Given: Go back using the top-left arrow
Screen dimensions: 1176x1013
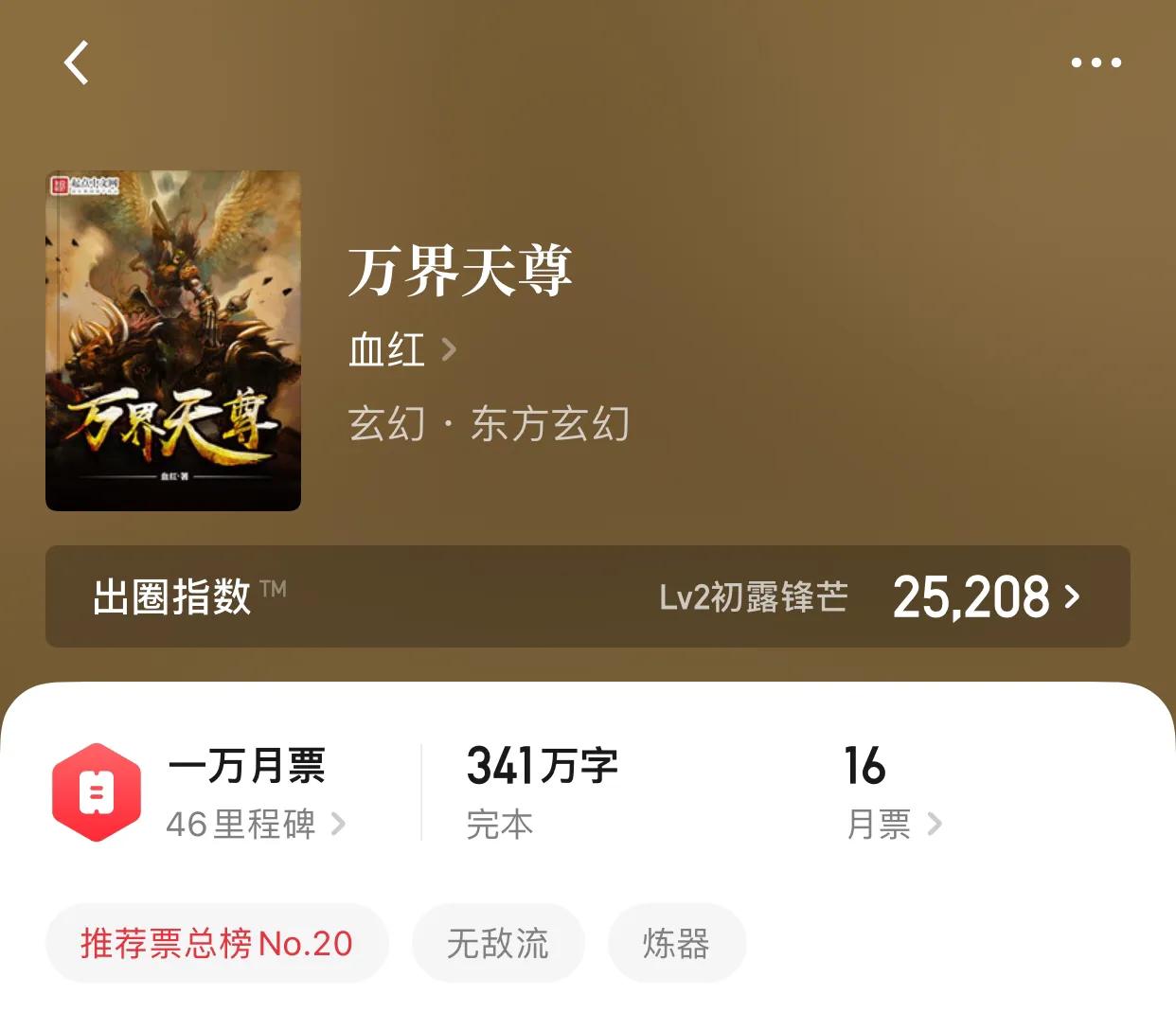Looking at the screenshot, I should pos(77,63).
